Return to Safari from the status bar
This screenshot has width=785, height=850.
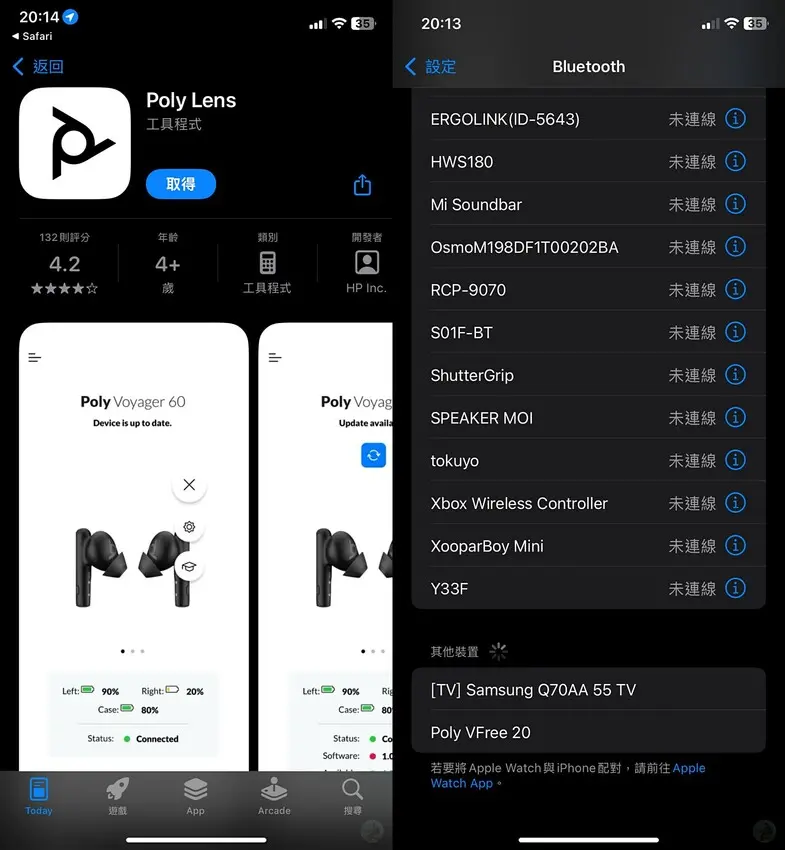point(36,36)
